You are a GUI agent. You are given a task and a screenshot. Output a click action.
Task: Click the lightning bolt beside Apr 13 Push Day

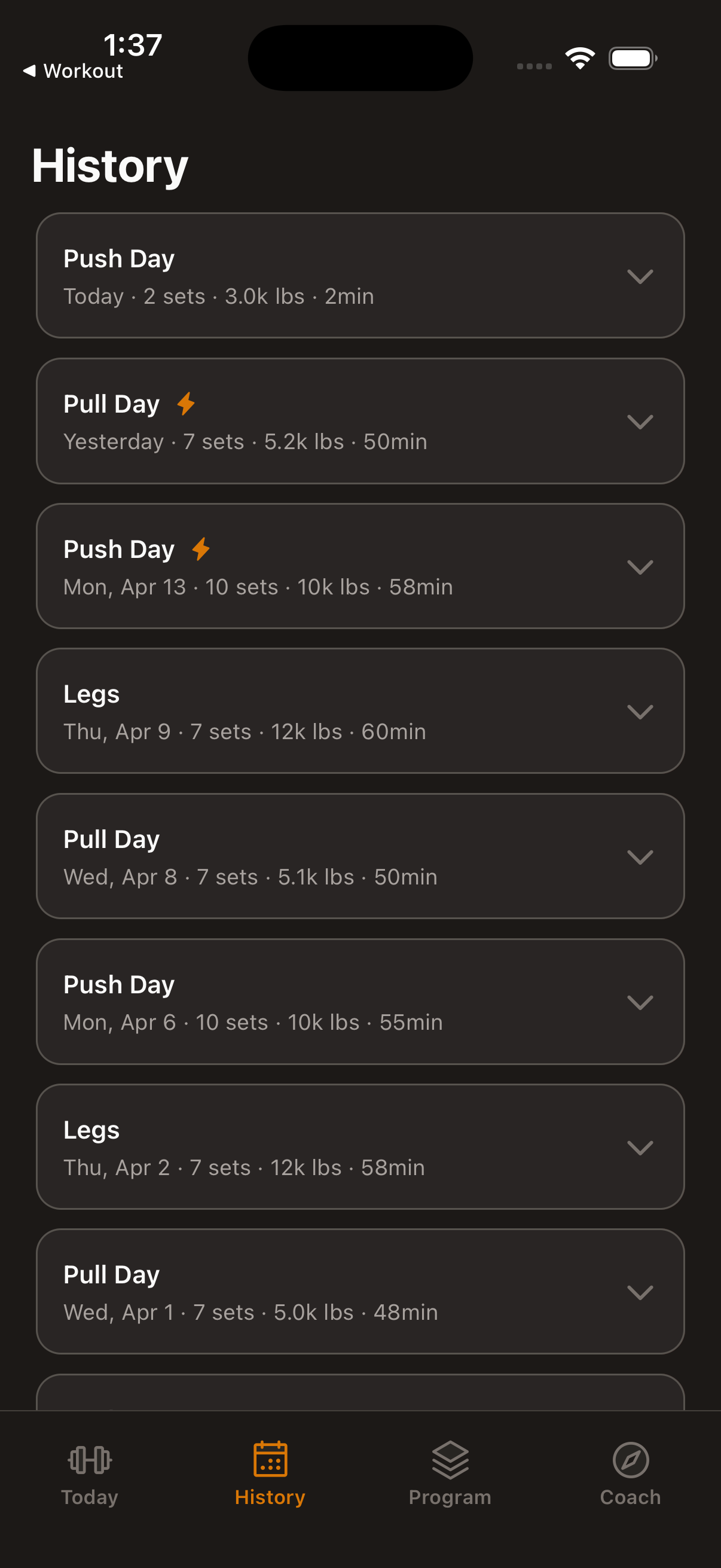click(x=200, y=548)
